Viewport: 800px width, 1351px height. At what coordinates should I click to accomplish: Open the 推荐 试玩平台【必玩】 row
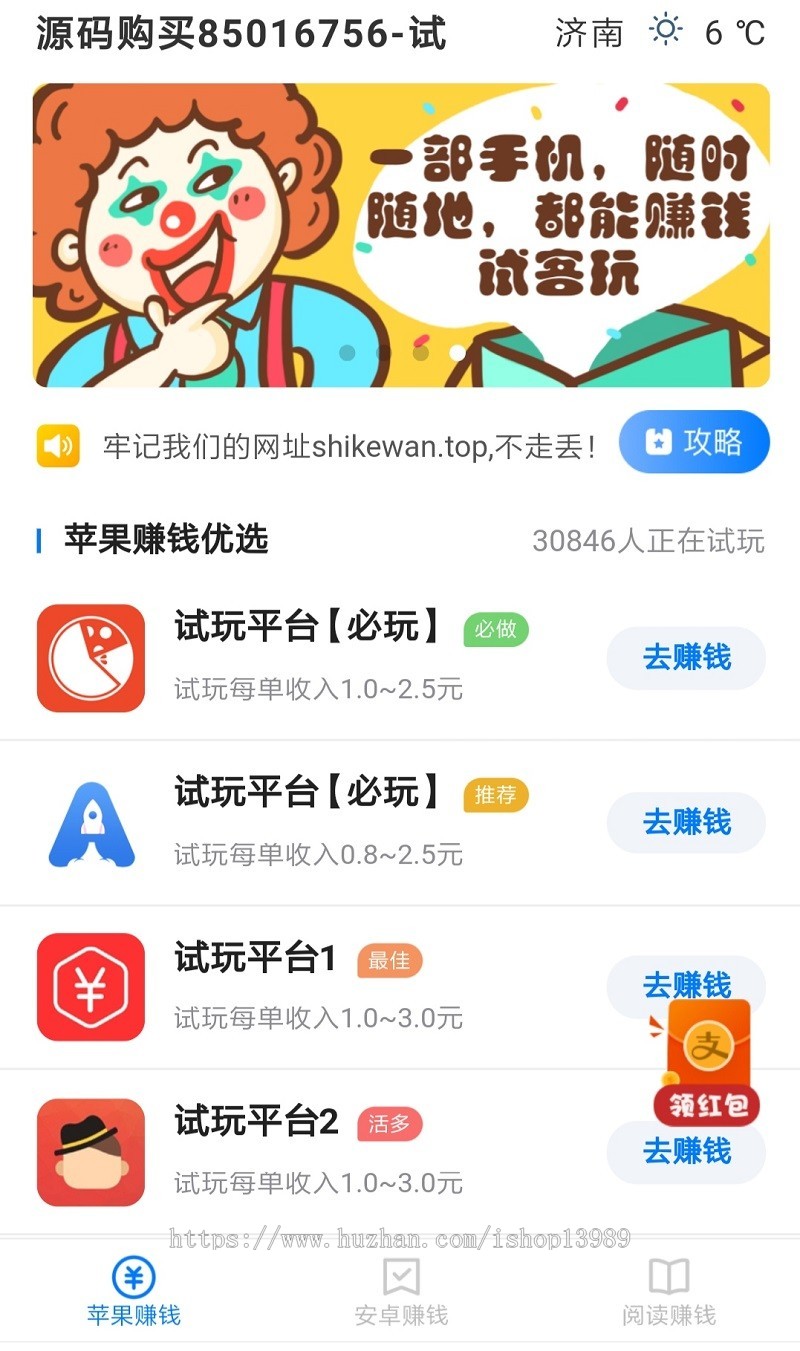300,822
